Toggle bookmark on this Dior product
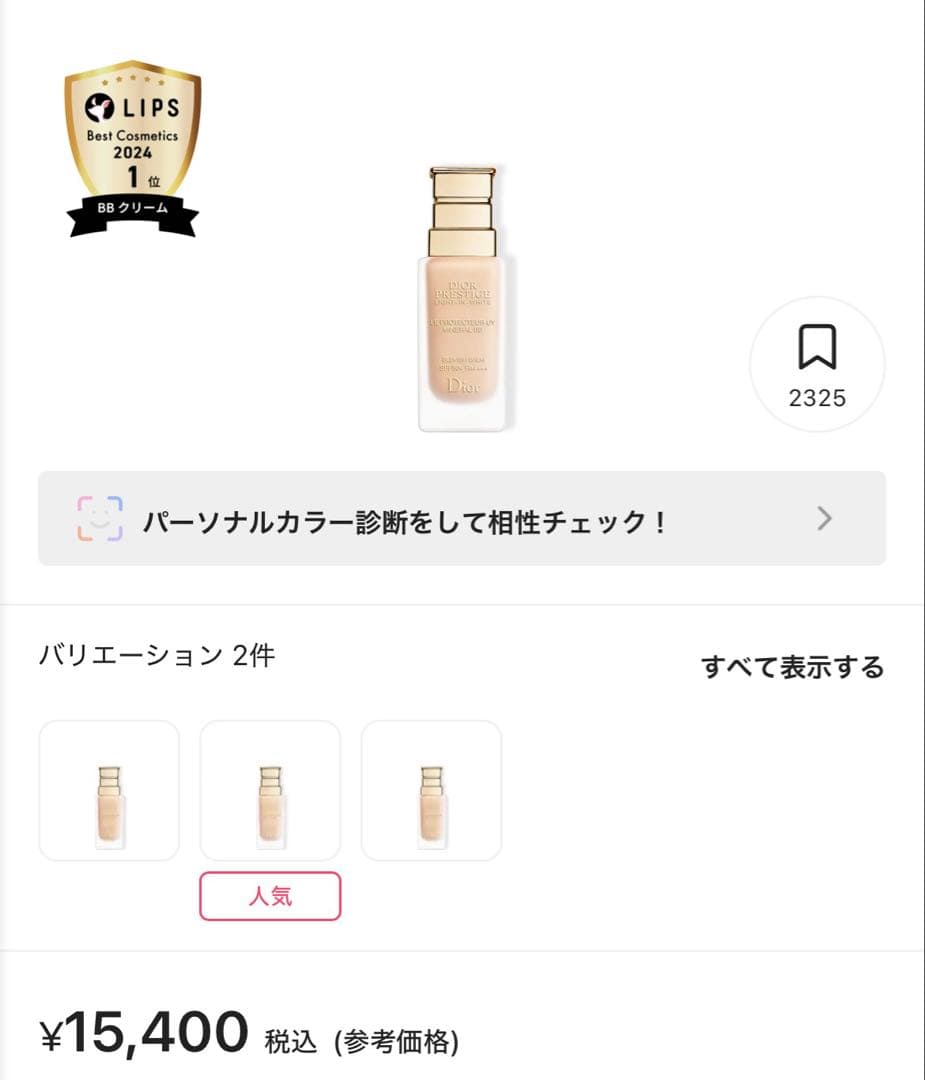The height and width of the screenshot is (1080, 925). [817, 365]
